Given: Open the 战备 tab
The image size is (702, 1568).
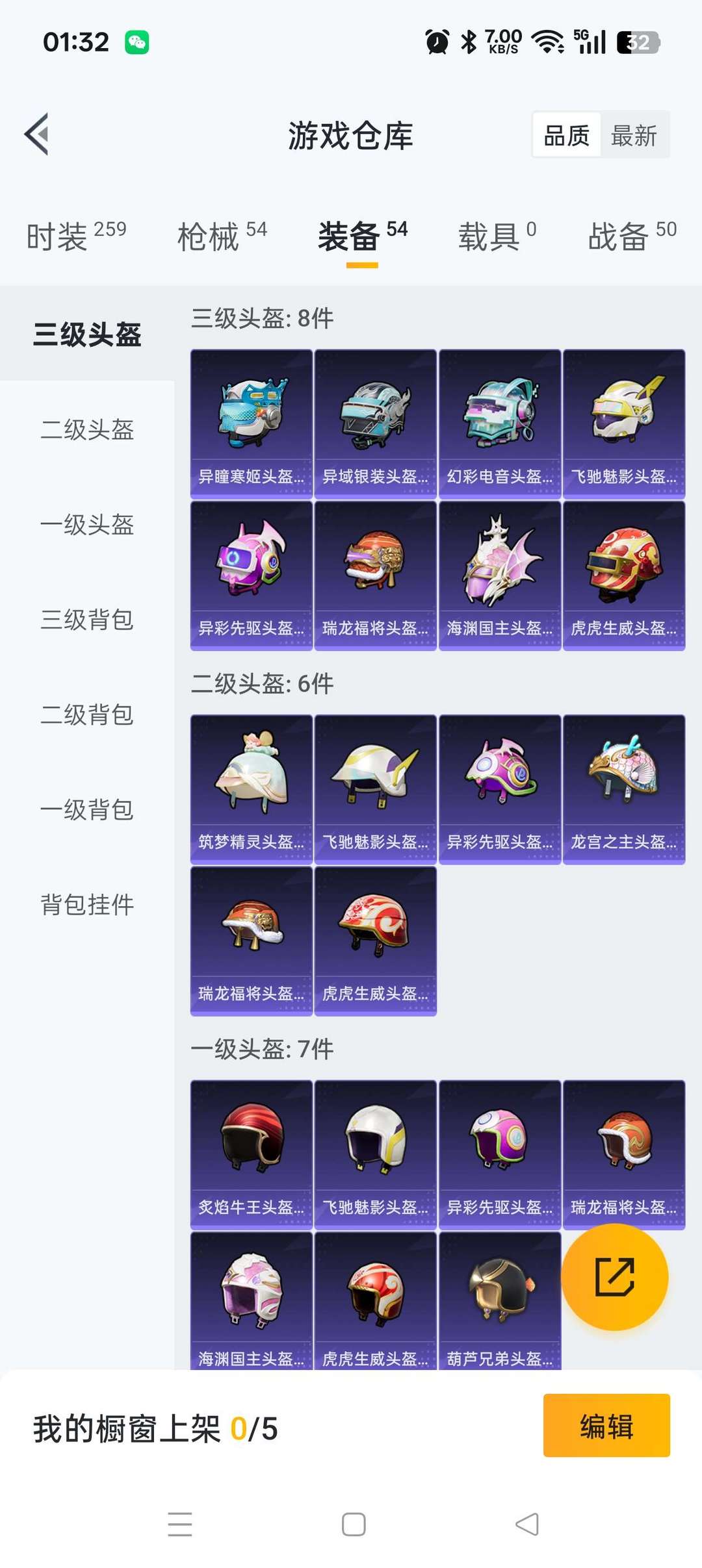Looking at the screenshot, I should [632, 235].
